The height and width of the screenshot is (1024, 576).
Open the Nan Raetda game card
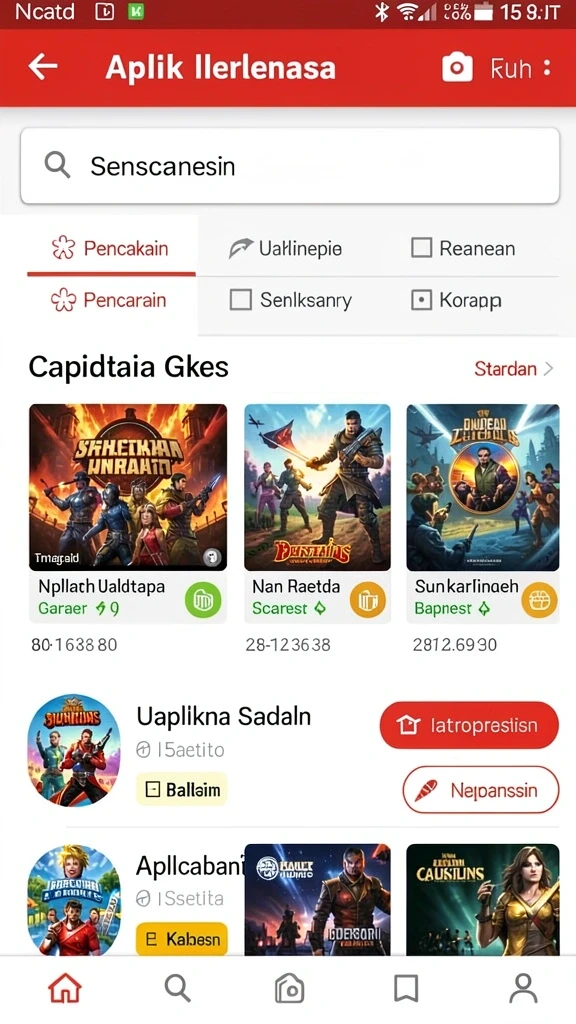pos(317,513)
